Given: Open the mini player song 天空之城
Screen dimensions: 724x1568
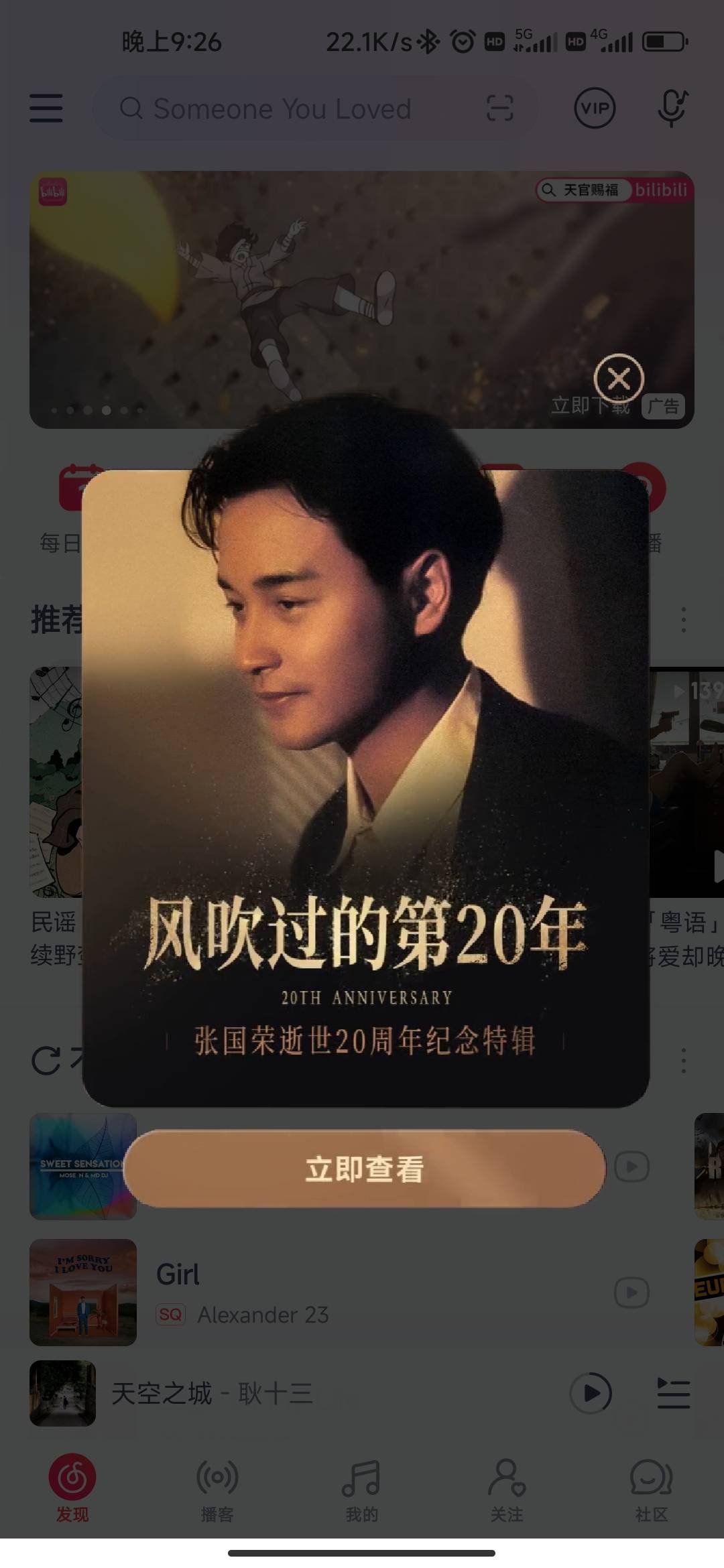Looking at the screenshot, I should pyautogui.click(x=211, y=1394).
